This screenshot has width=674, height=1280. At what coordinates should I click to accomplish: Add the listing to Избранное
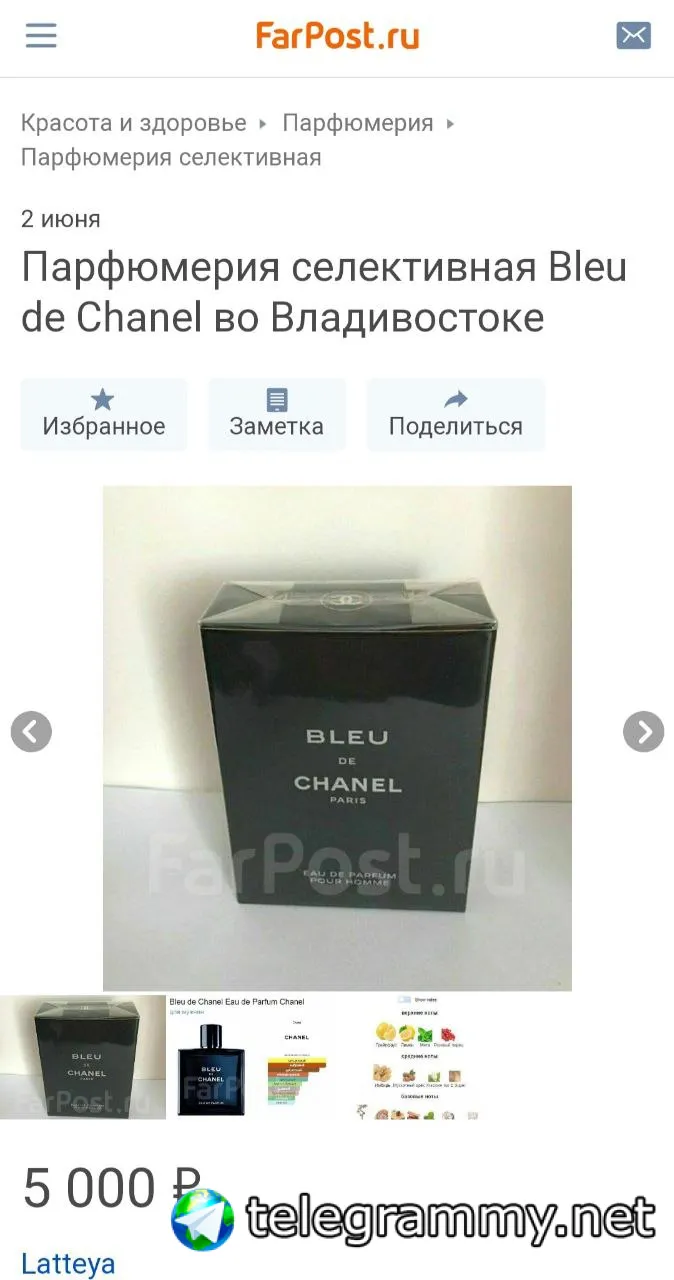tap(104, 414)
